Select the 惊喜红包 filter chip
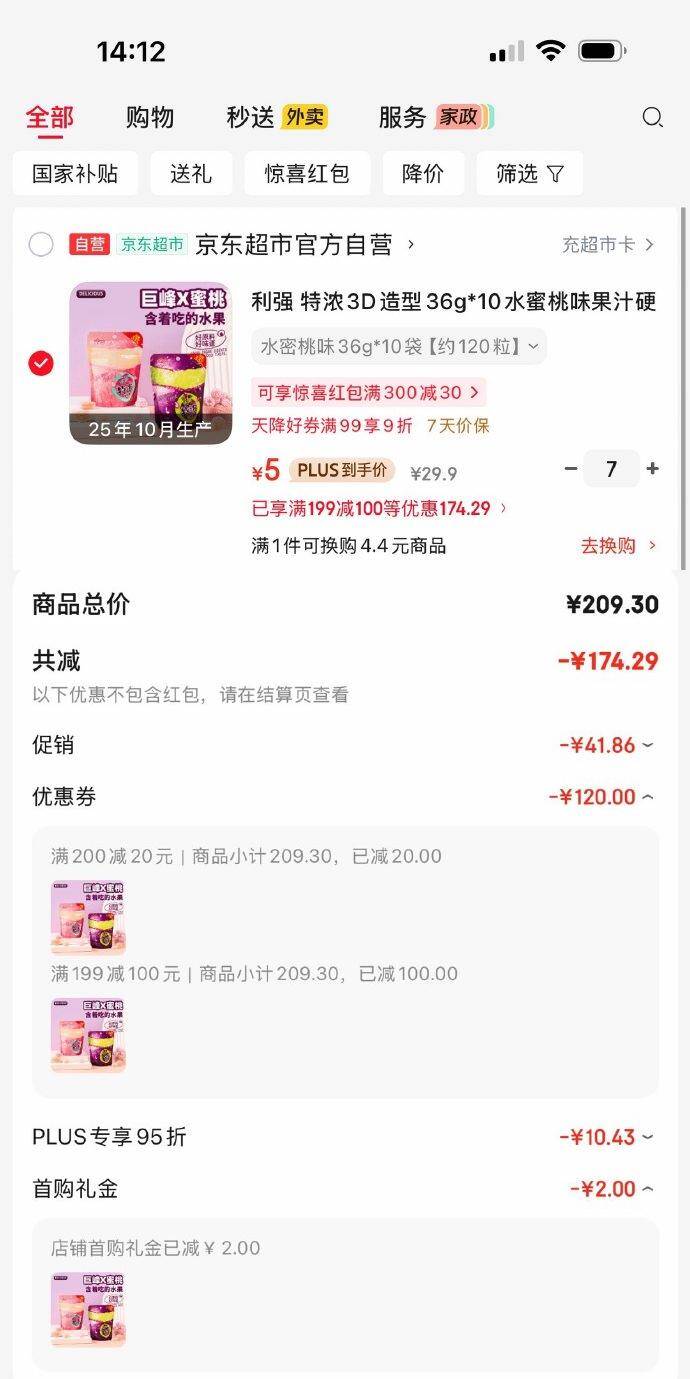Viewport: 690px width, 1379px height. (307, 174)
